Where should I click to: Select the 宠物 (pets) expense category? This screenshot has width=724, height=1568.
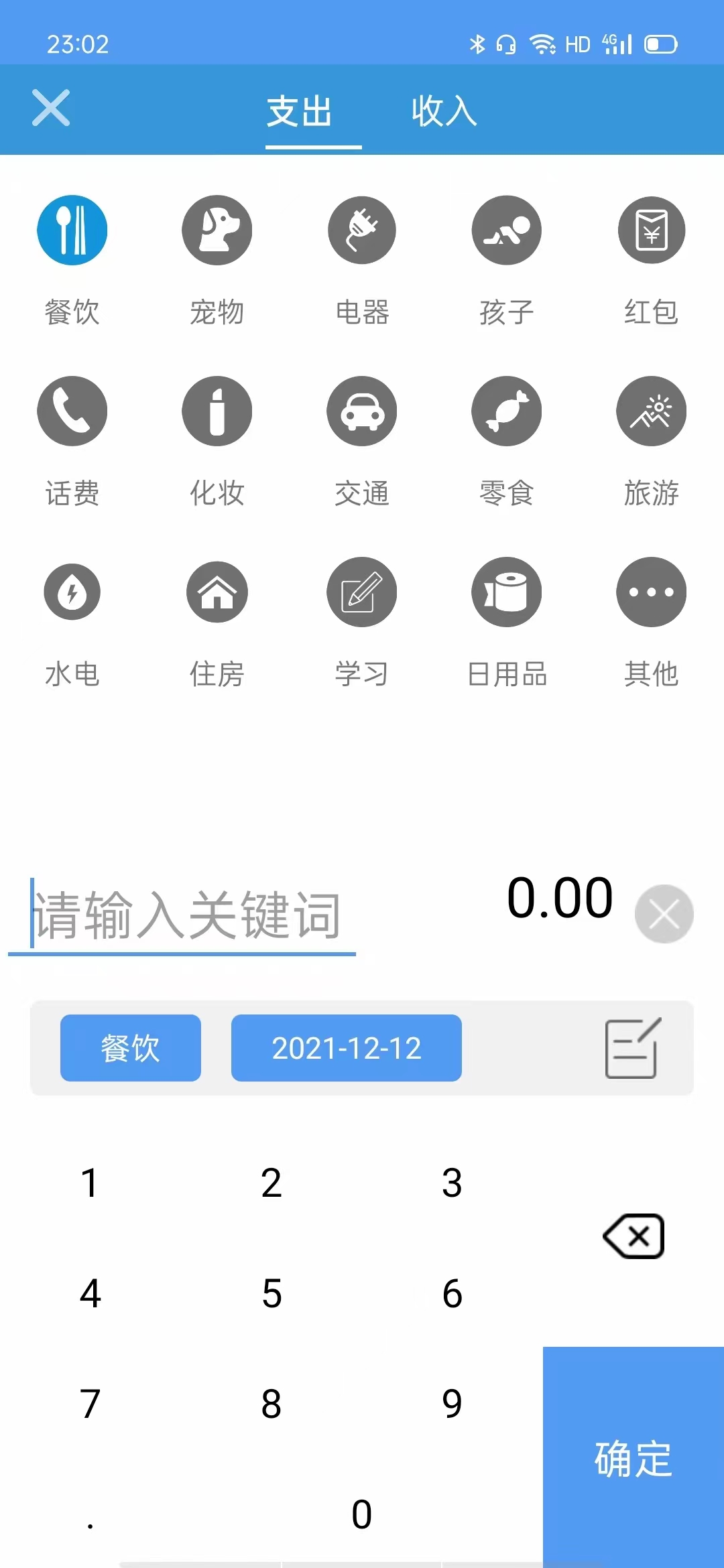tap(217, 230)
